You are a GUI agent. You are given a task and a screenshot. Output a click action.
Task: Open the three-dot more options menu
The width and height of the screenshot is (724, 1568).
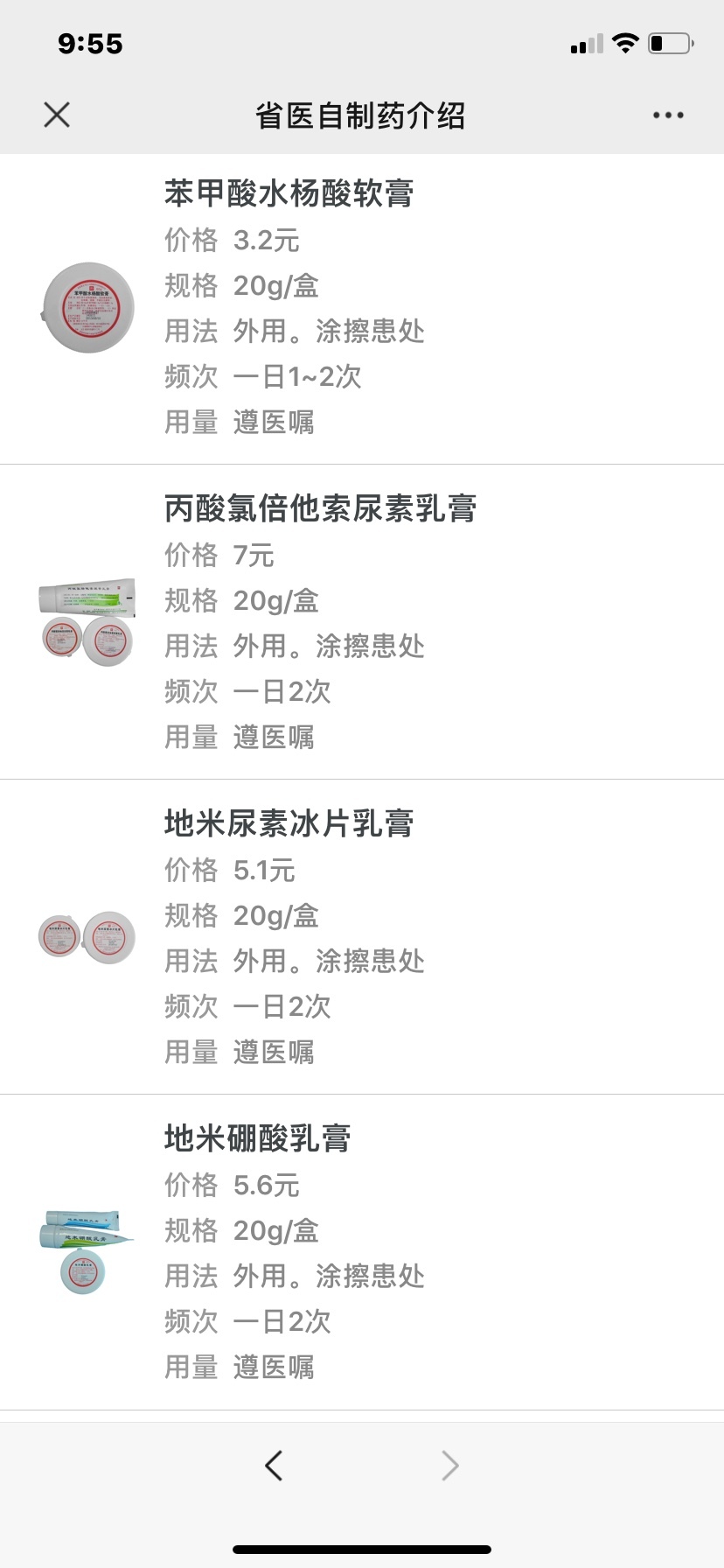[668, 115]
